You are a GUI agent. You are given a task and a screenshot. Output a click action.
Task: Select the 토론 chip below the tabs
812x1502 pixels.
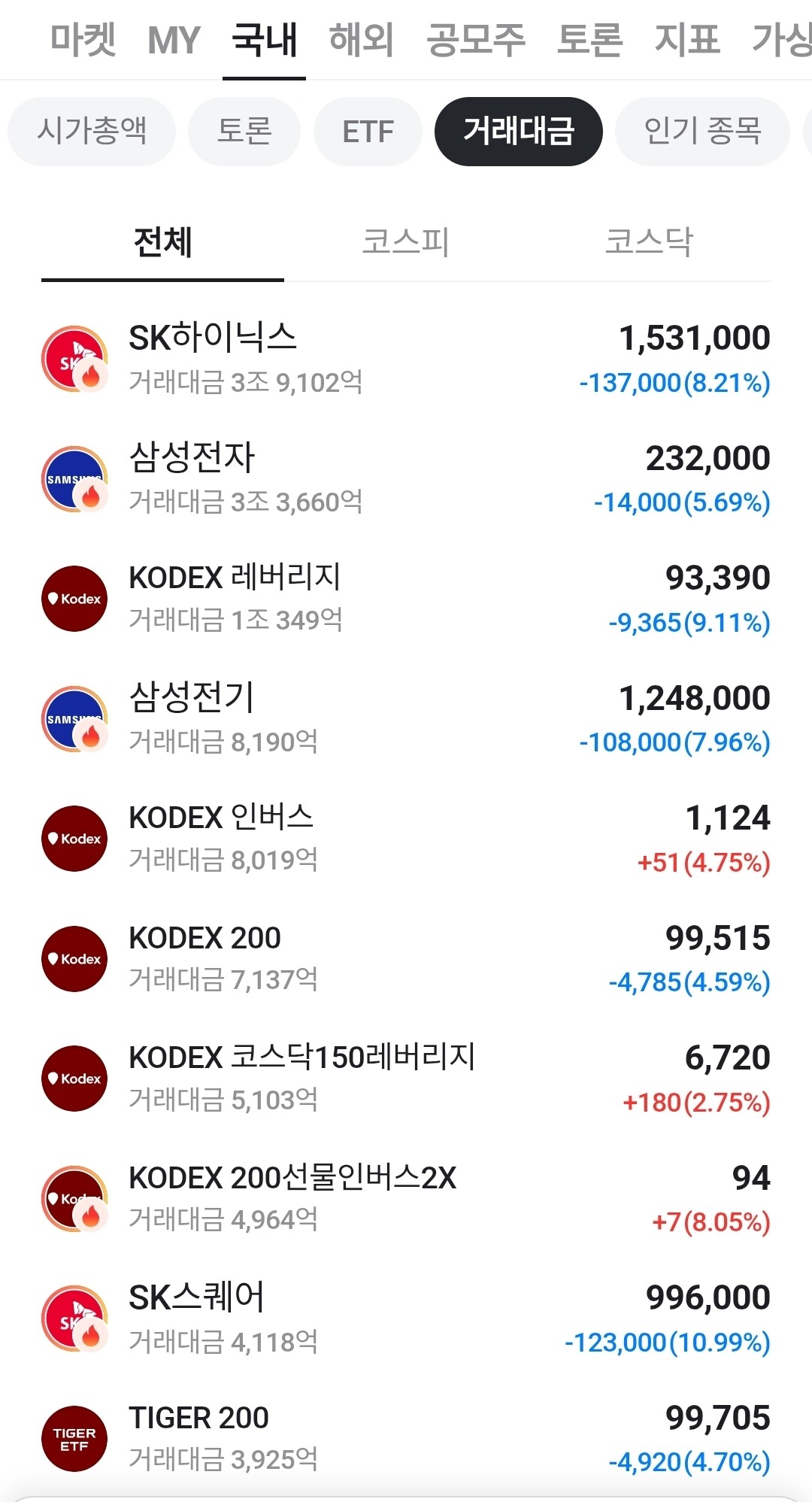click(x=244, y=132)
